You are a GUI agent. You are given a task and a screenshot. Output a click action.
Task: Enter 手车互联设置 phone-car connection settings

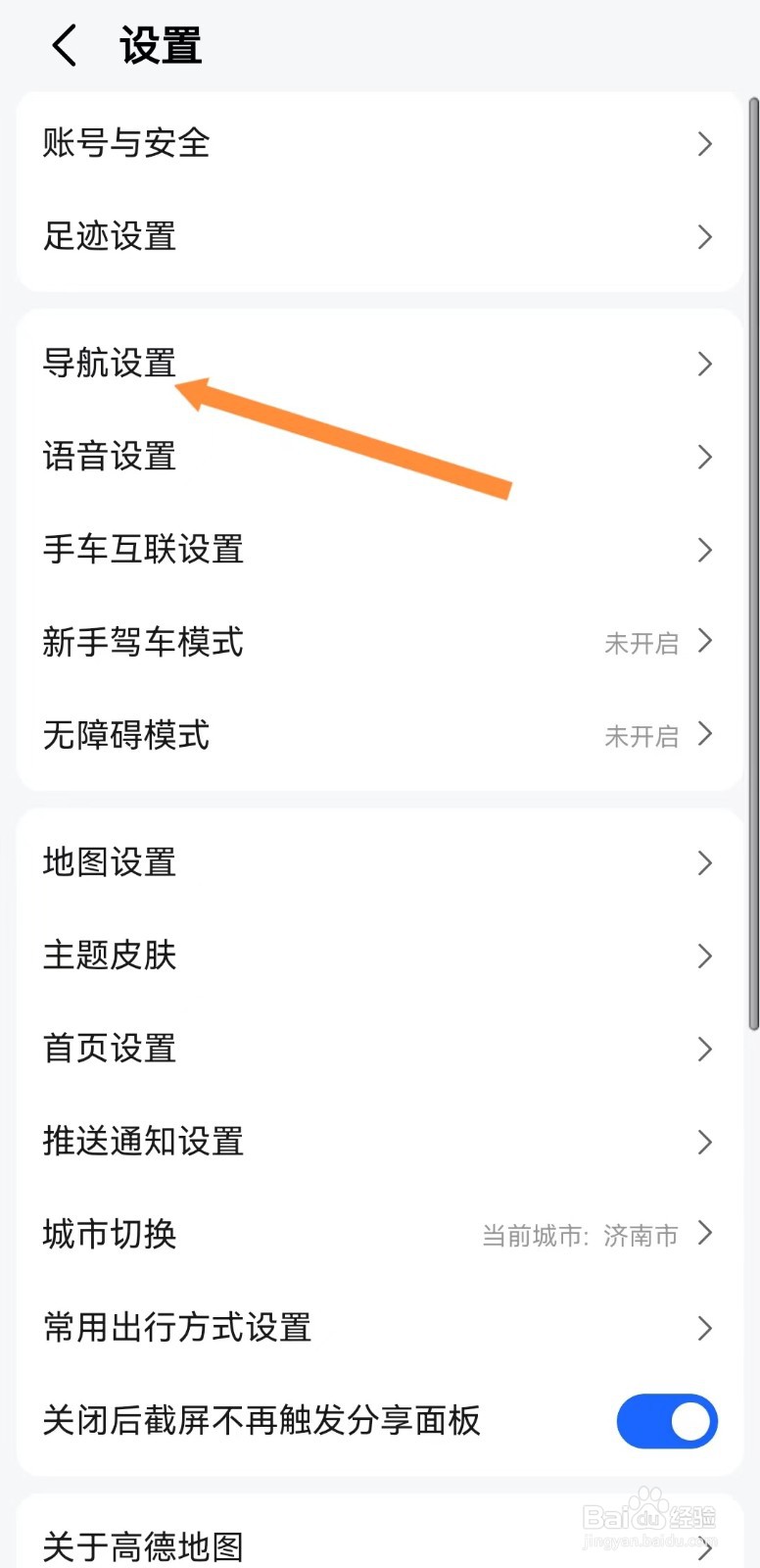coord(143,550)
